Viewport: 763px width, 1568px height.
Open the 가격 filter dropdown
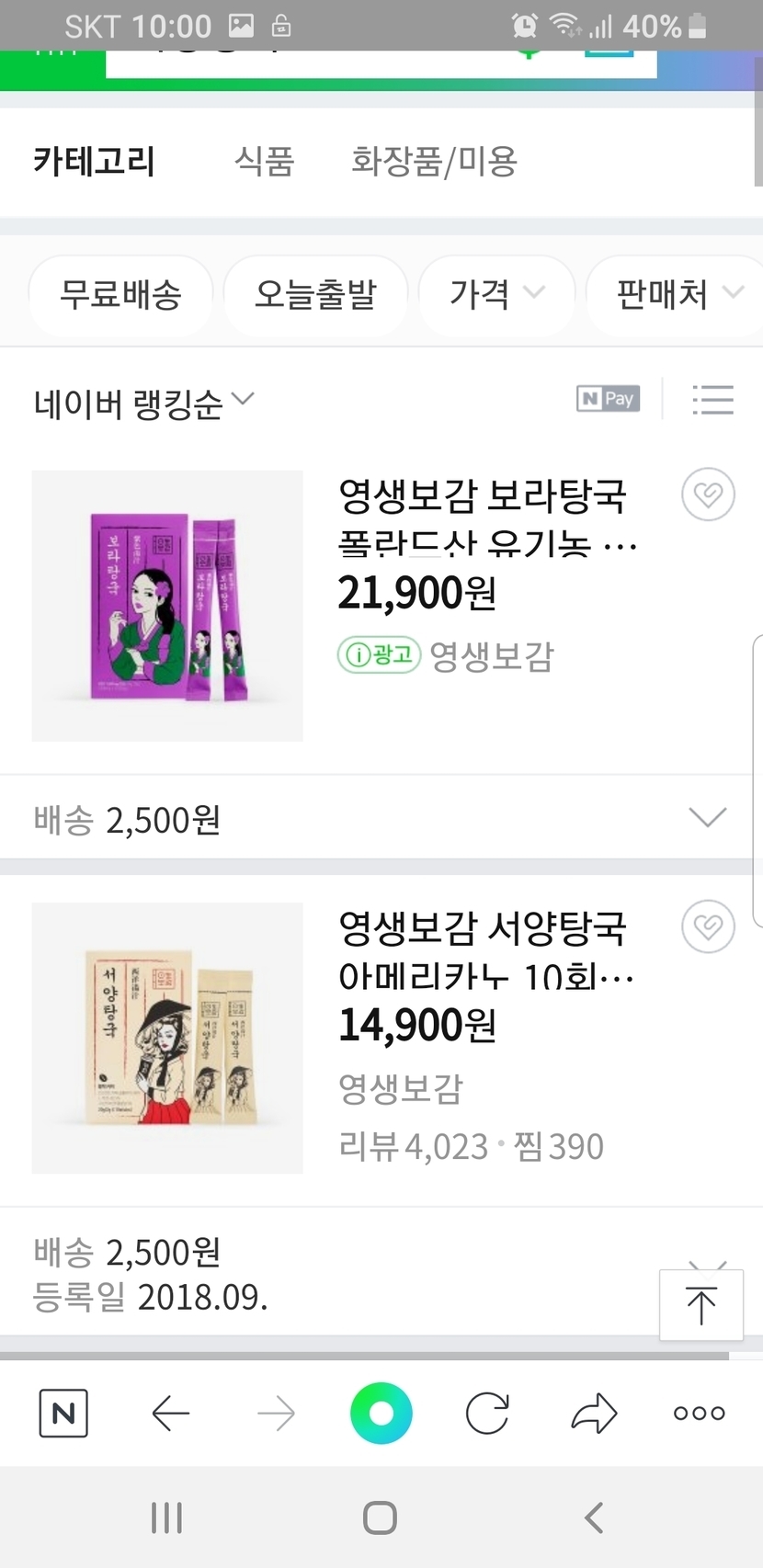click(x=496, y=295)
